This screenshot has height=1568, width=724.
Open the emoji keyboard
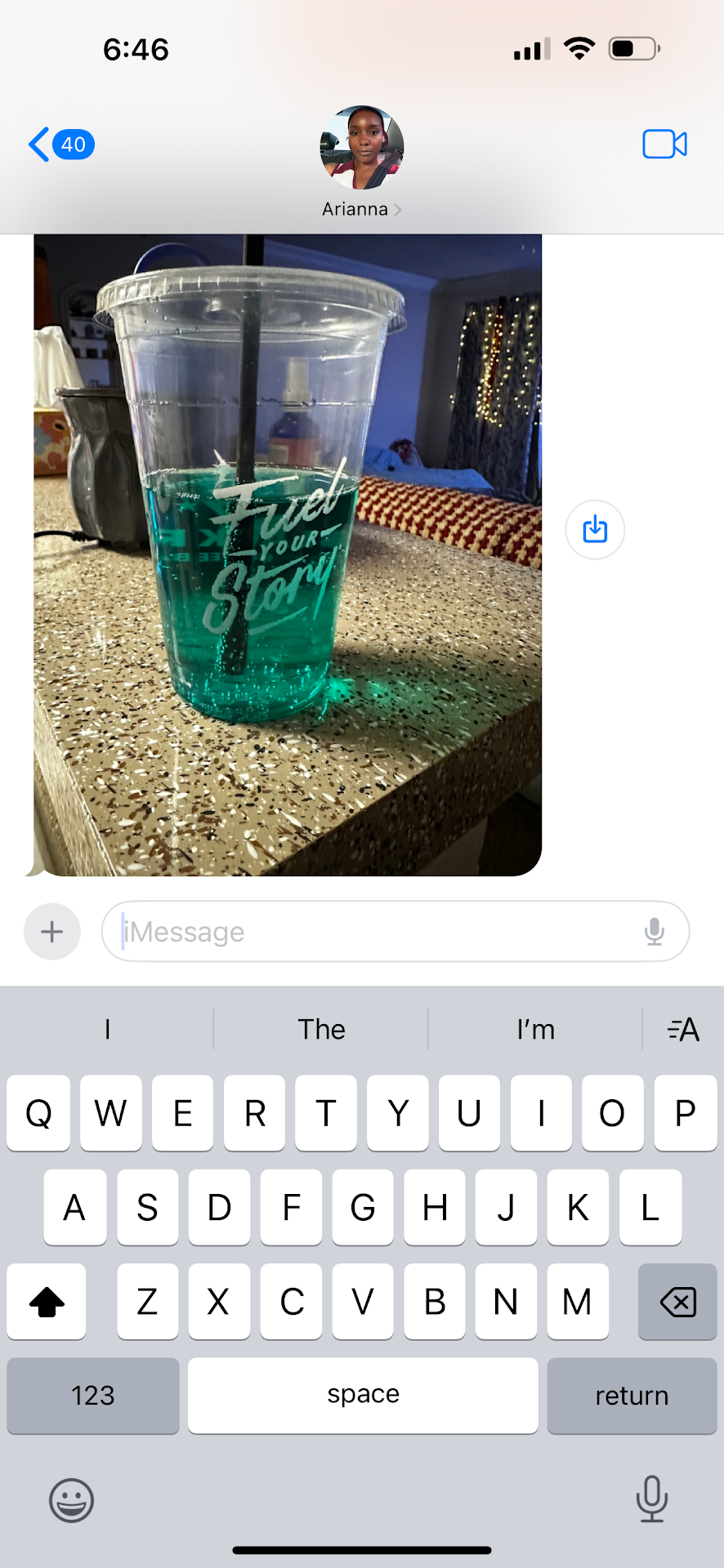[72, 1500]
